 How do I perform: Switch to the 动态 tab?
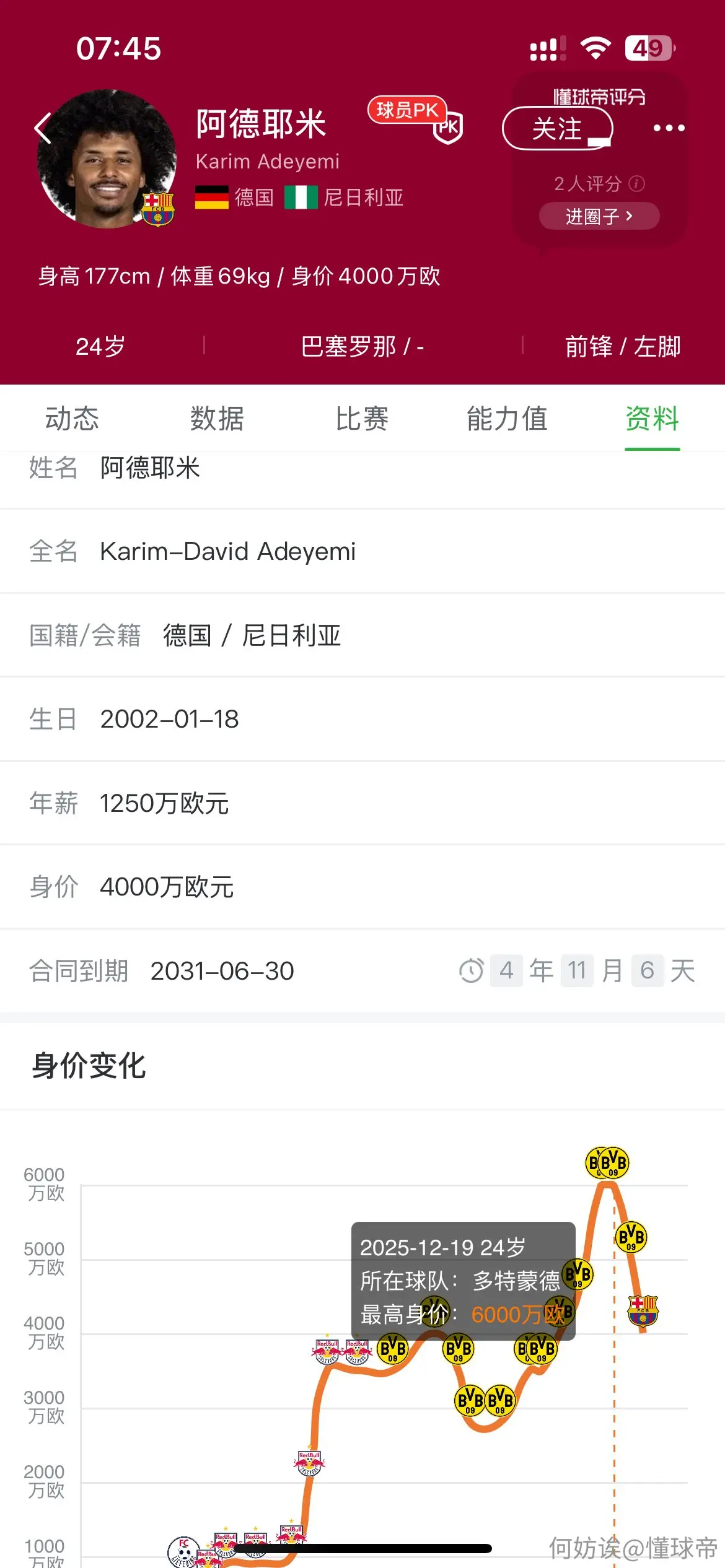[x=72, y=419]
